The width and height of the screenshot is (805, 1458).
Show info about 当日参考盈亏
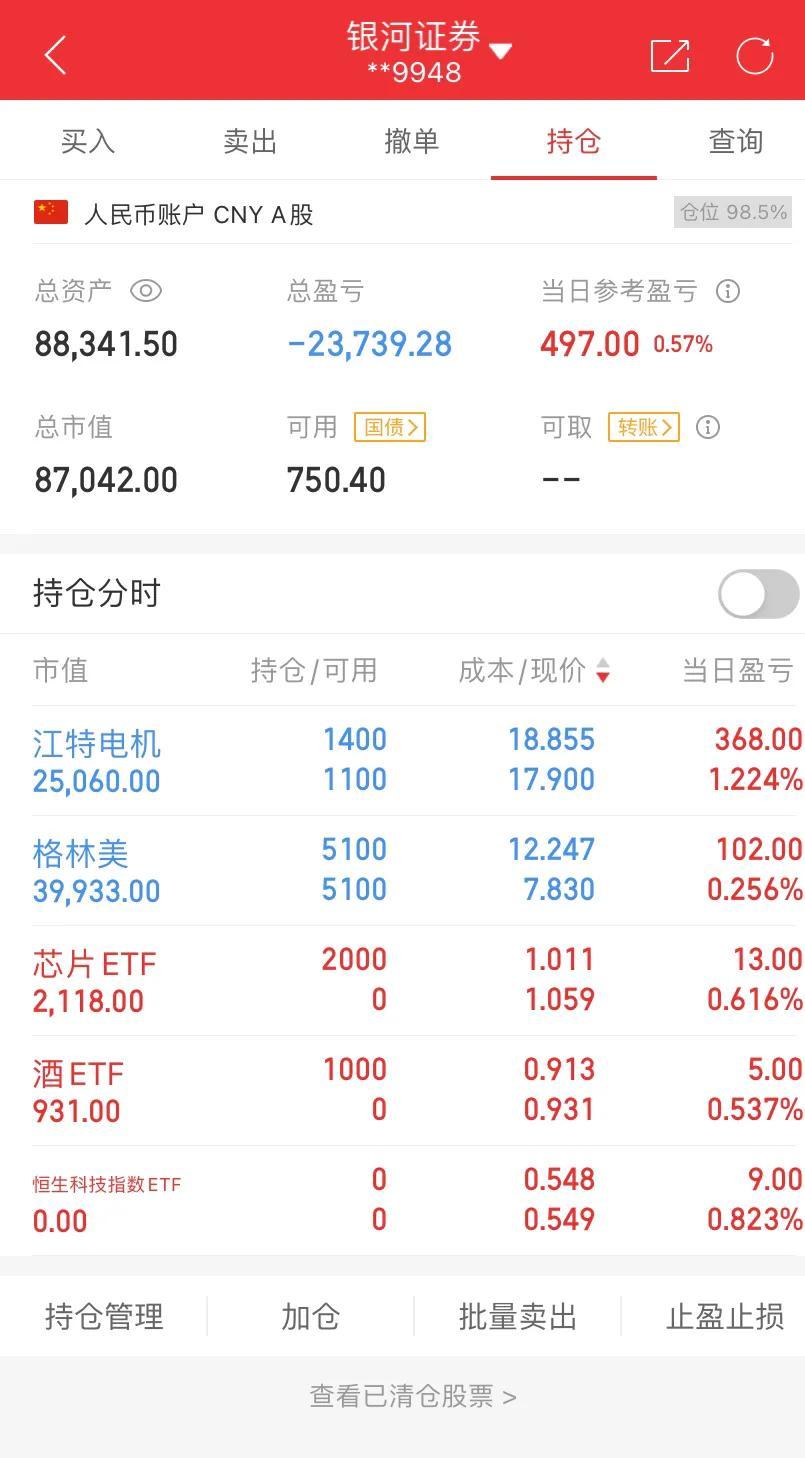click(x=728, y=291)
